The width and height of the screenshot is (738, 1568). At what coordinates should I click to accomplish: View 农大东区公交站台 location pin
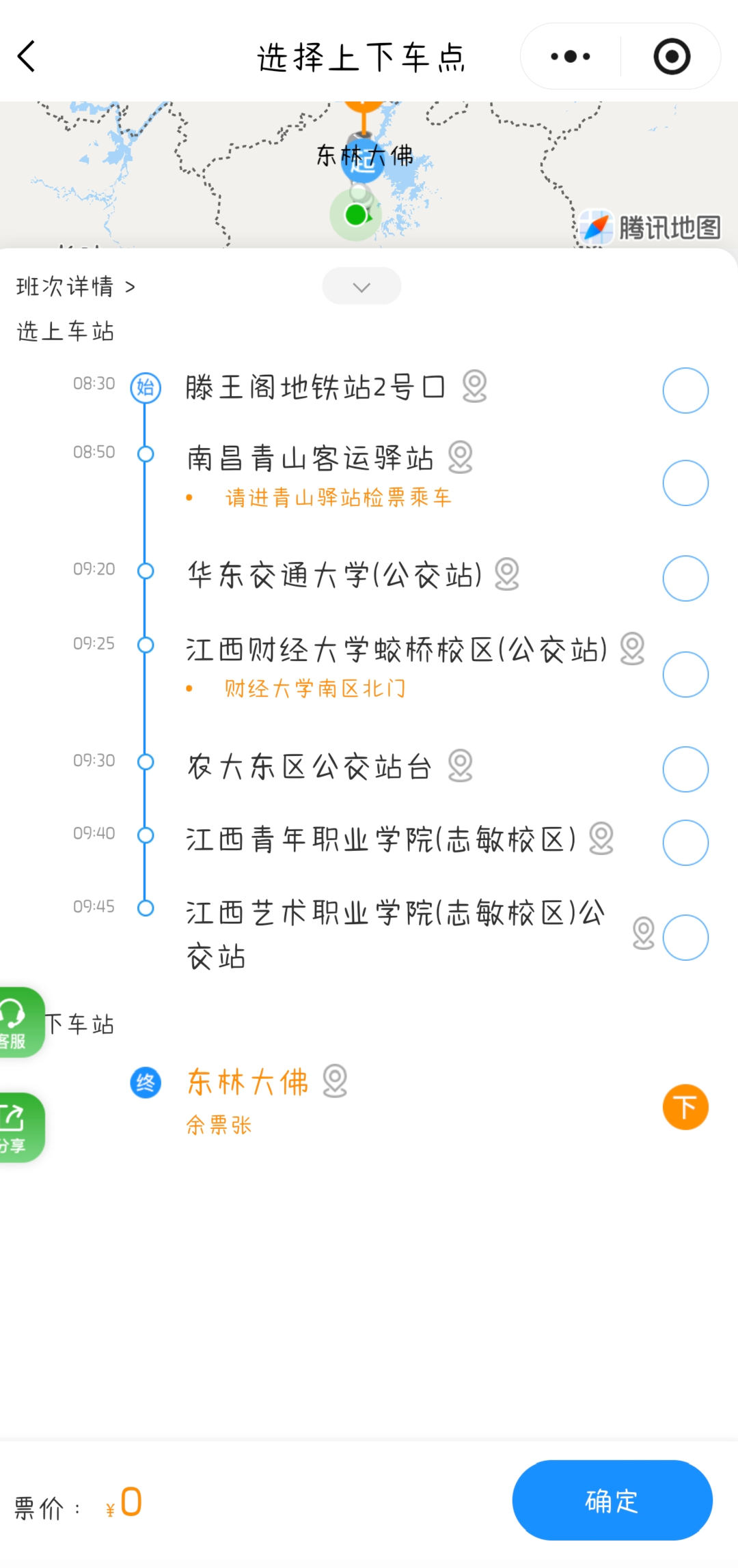tap(460, 766)
